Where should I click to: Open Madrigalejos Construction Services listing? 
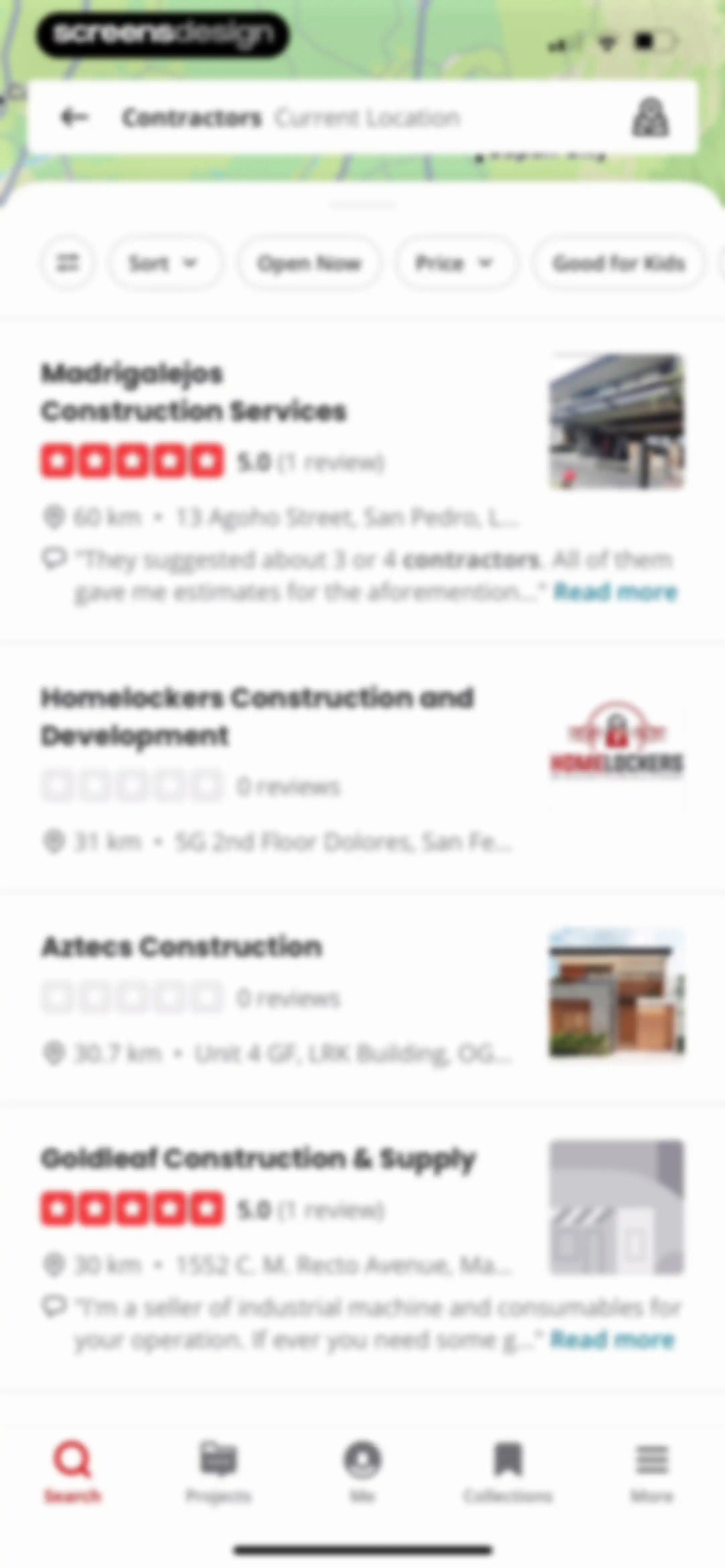(194, 393)
